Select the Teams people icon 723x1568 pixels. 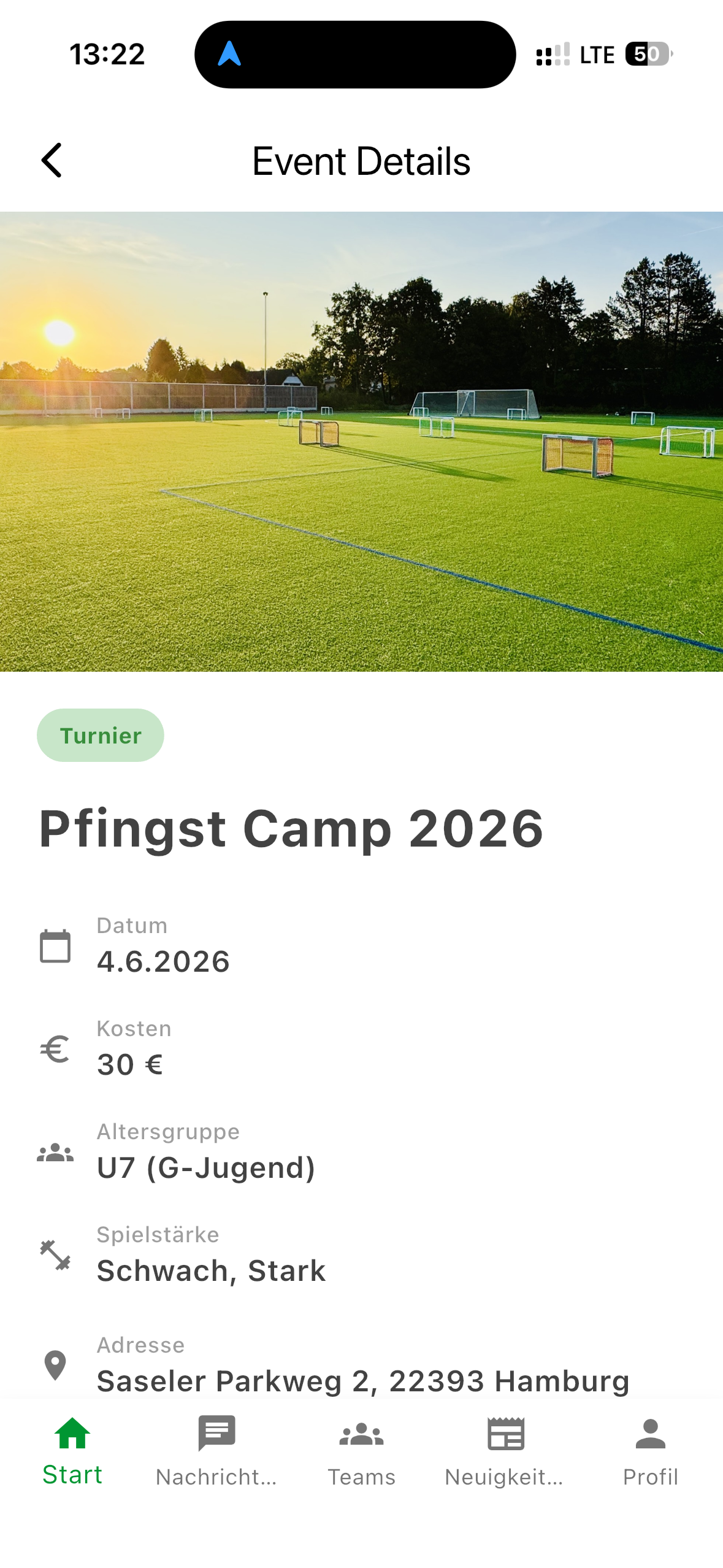tap(361, 1434)
